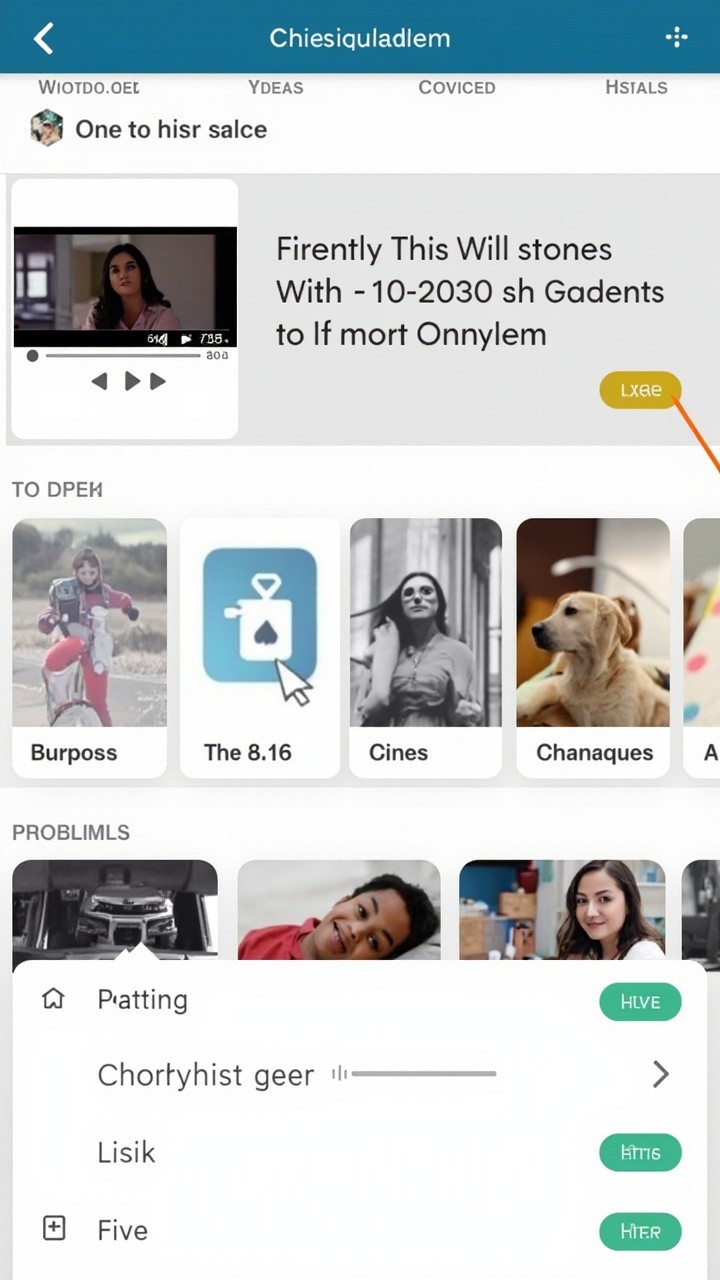Switch to the Hstals tab
This screenshot has width=720, height=1280.
(x=636, y=87)
